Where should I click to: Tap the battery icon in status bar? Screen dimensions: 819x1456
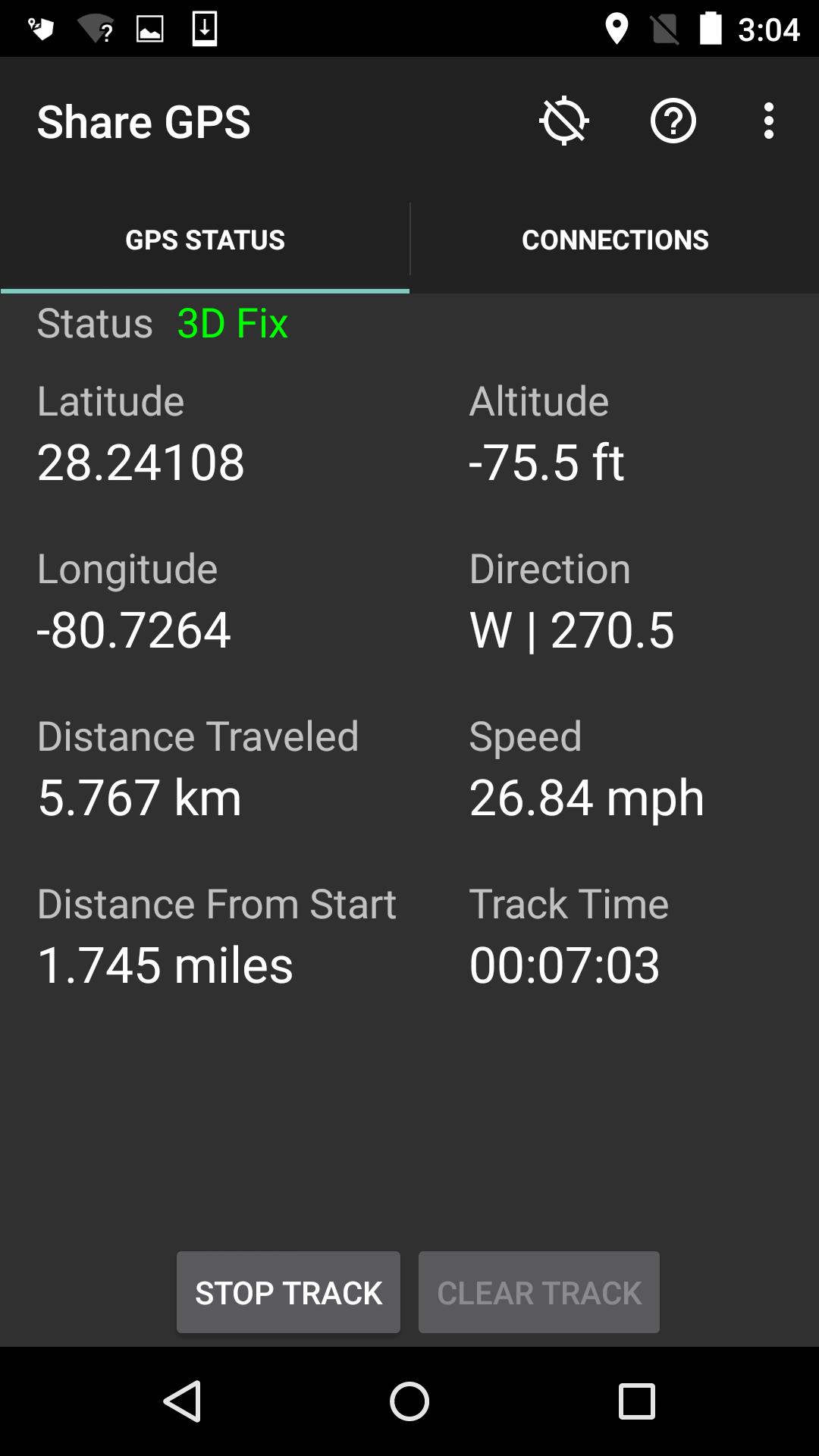(x=710, y=29)
